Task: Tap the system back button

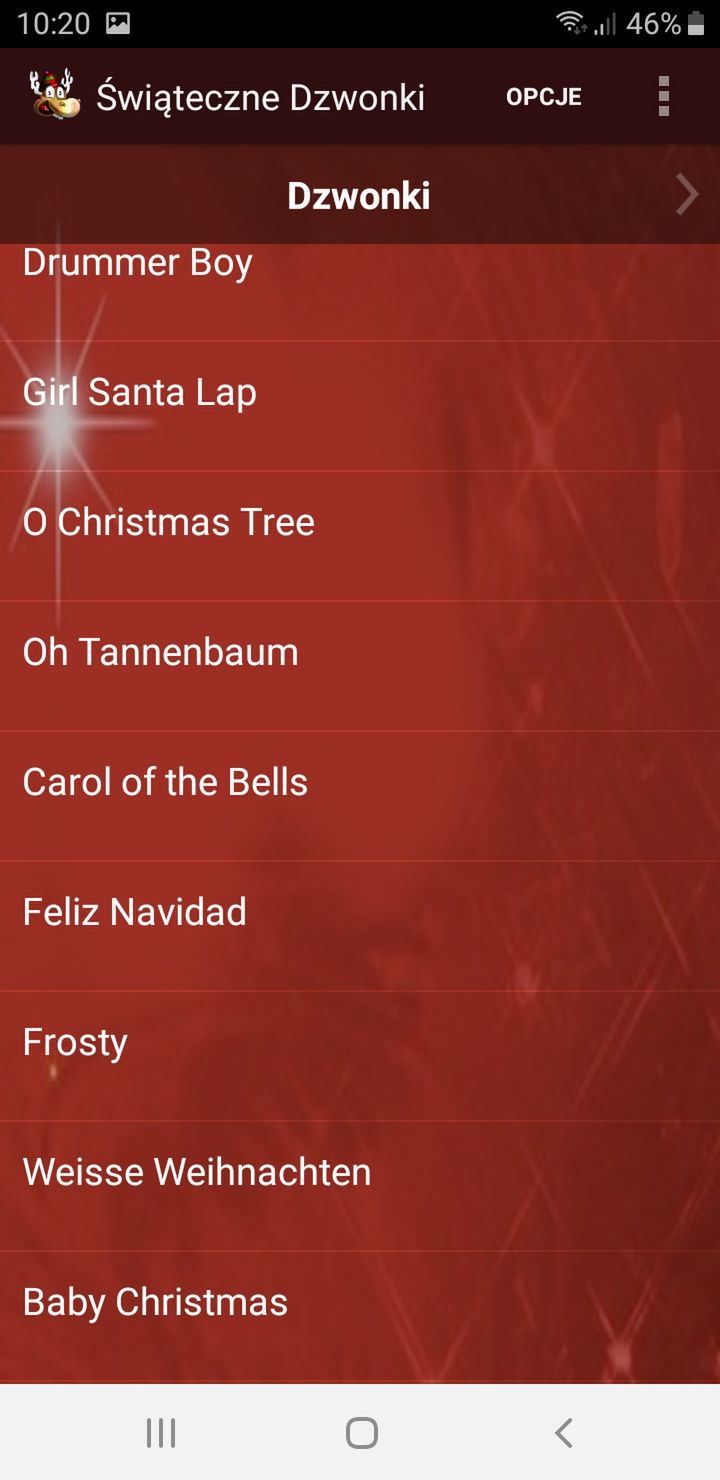Action: coord(563,1432)
